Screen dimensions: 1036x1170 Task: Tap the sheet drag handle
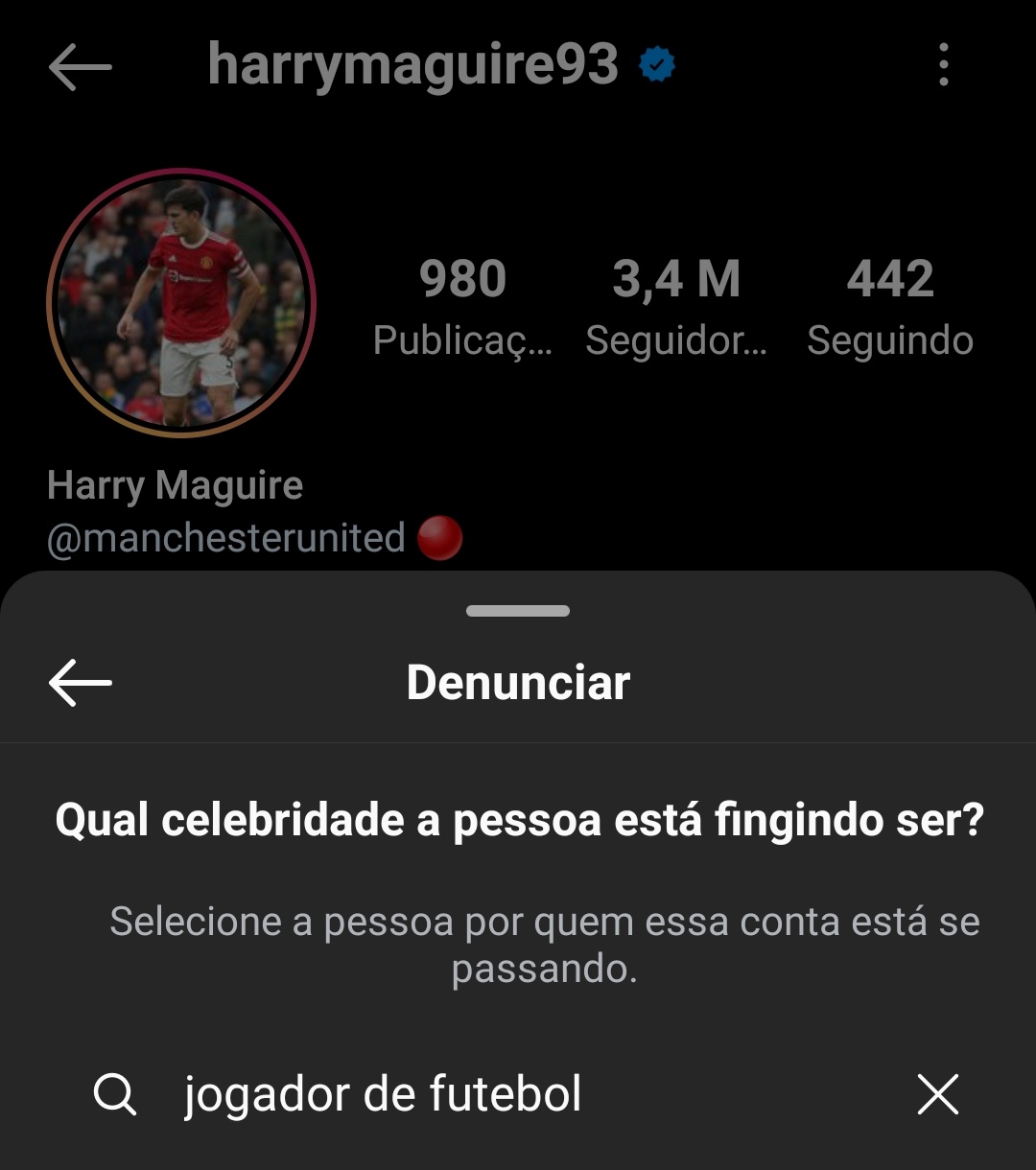click(518, 611)
